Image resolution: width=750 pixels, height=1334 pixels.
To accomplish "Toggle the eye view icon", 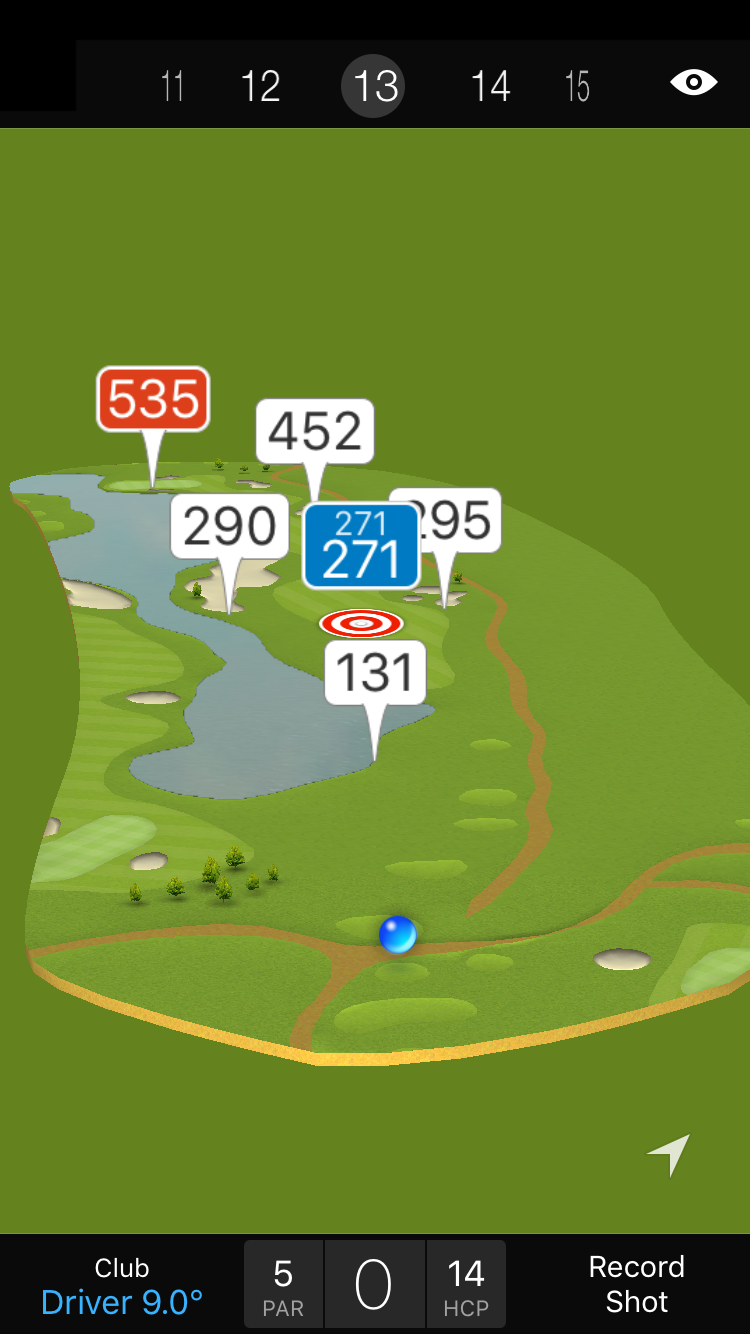I will pyautogui.click(x=693, y=82).
